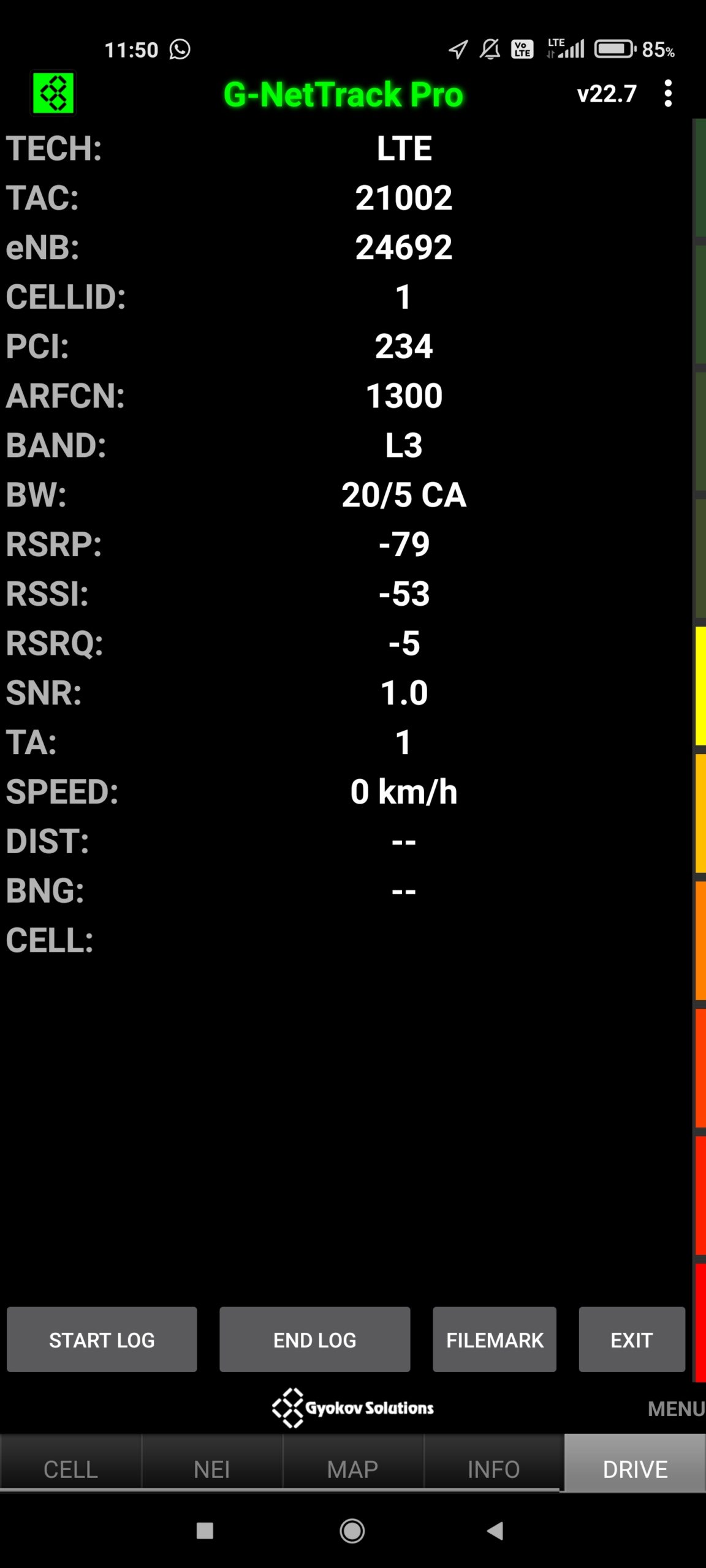Select the DRIVE tab
706x1568 pixels.
635,1469
